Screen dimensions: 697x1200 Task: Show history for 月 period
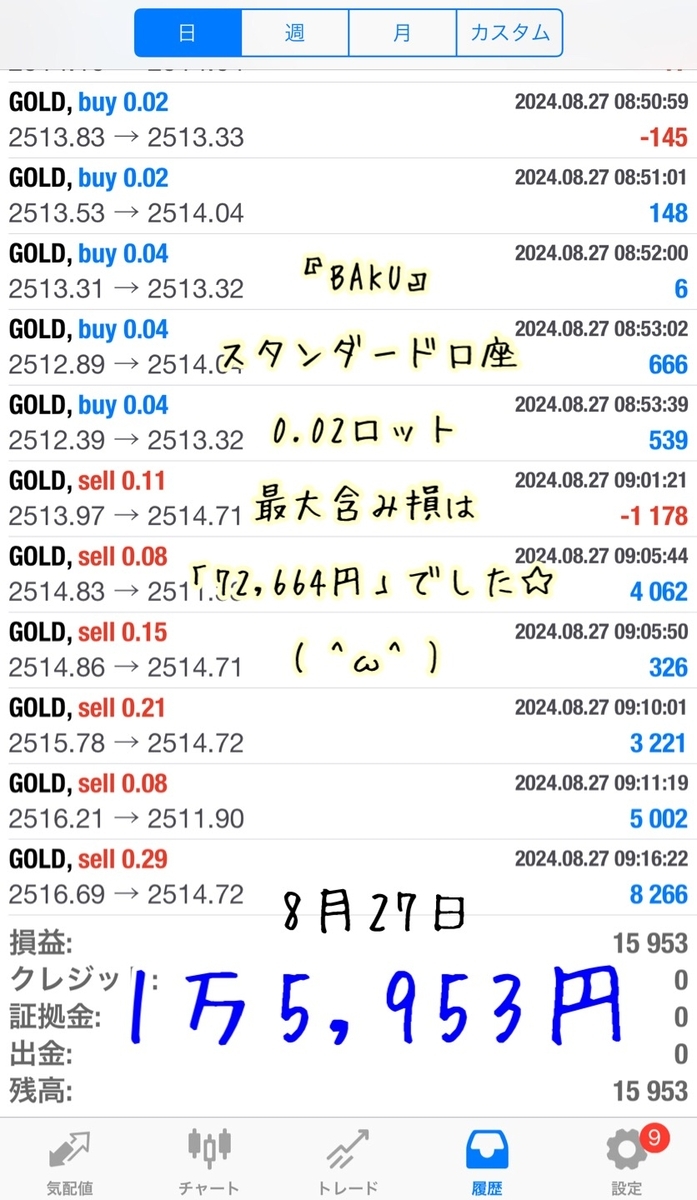click(x=402, y=33)
